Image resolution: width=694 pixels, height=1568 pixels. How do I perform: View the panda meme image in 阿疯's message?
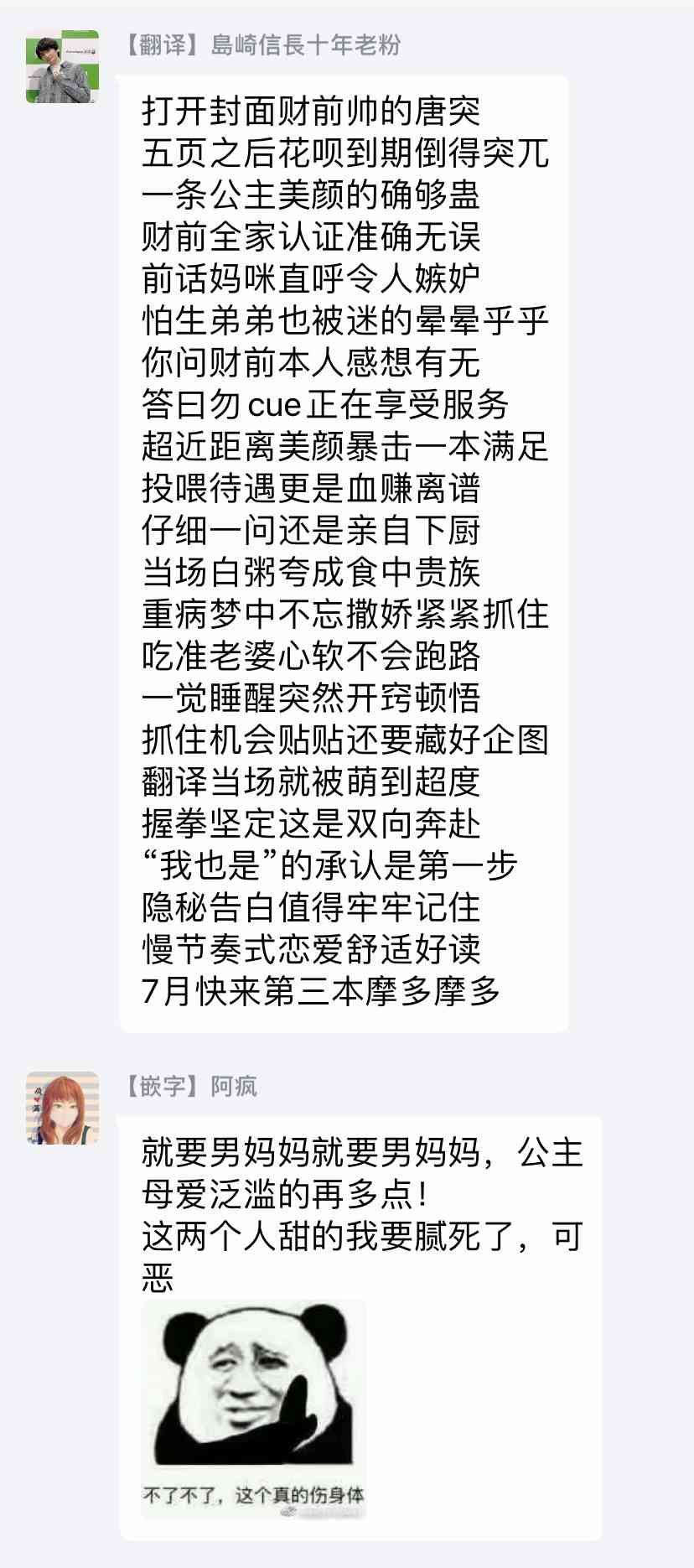pos(254,1410)
